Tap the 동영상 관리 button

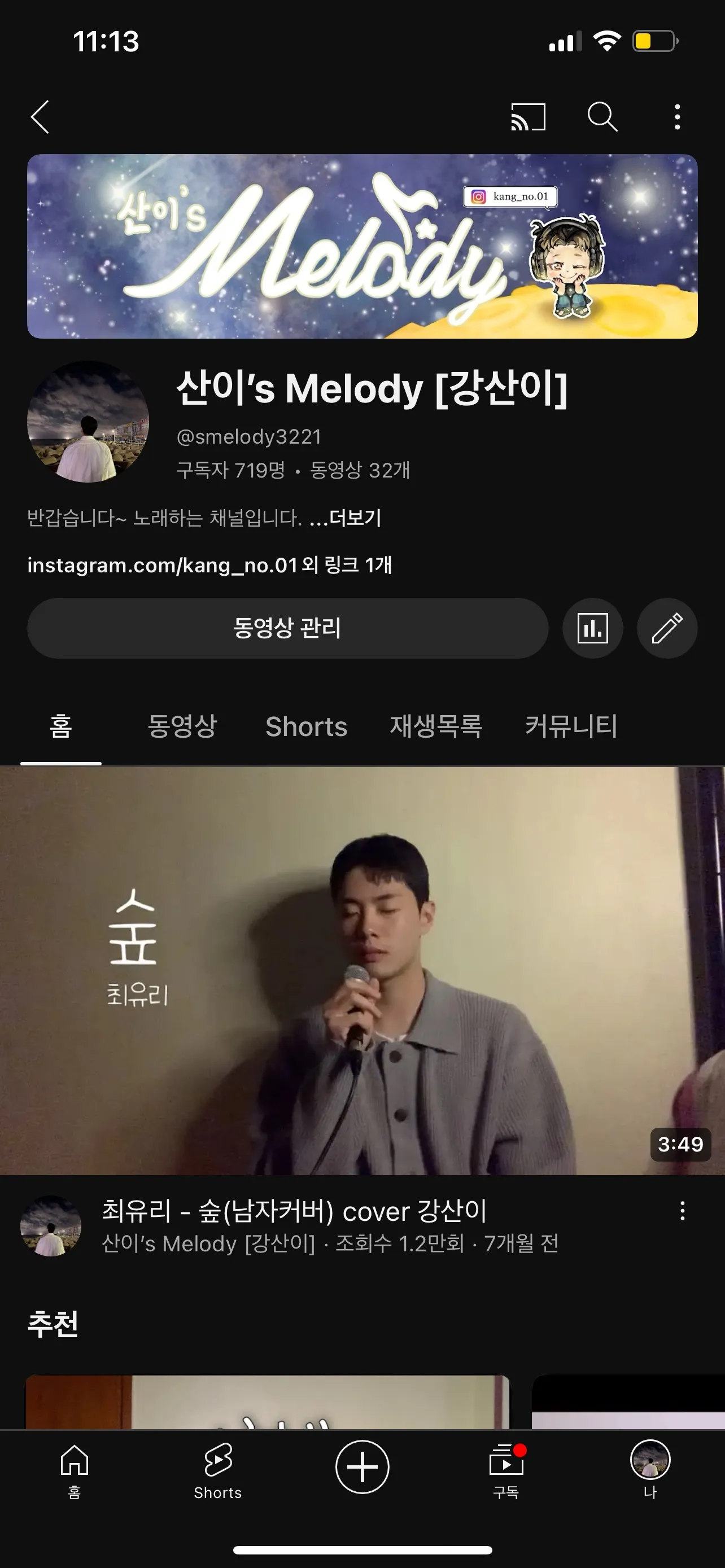(287, 628)
